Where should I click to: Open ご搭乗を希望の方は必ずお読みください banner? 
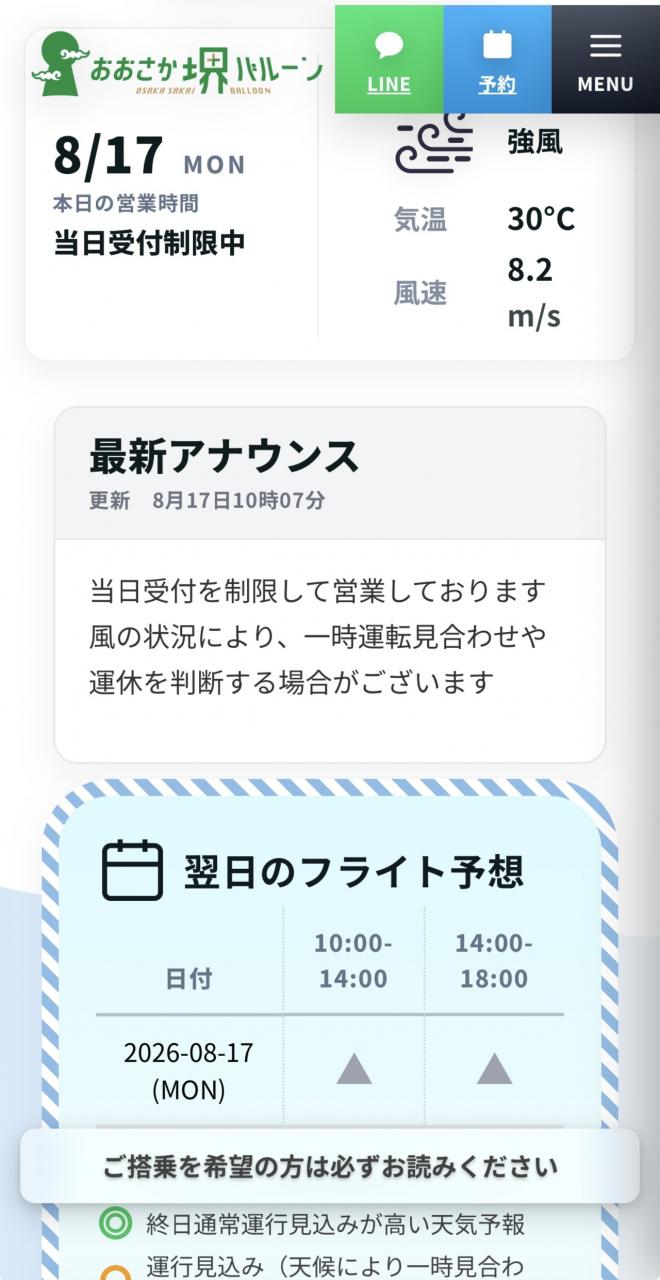click(330, 1166)
